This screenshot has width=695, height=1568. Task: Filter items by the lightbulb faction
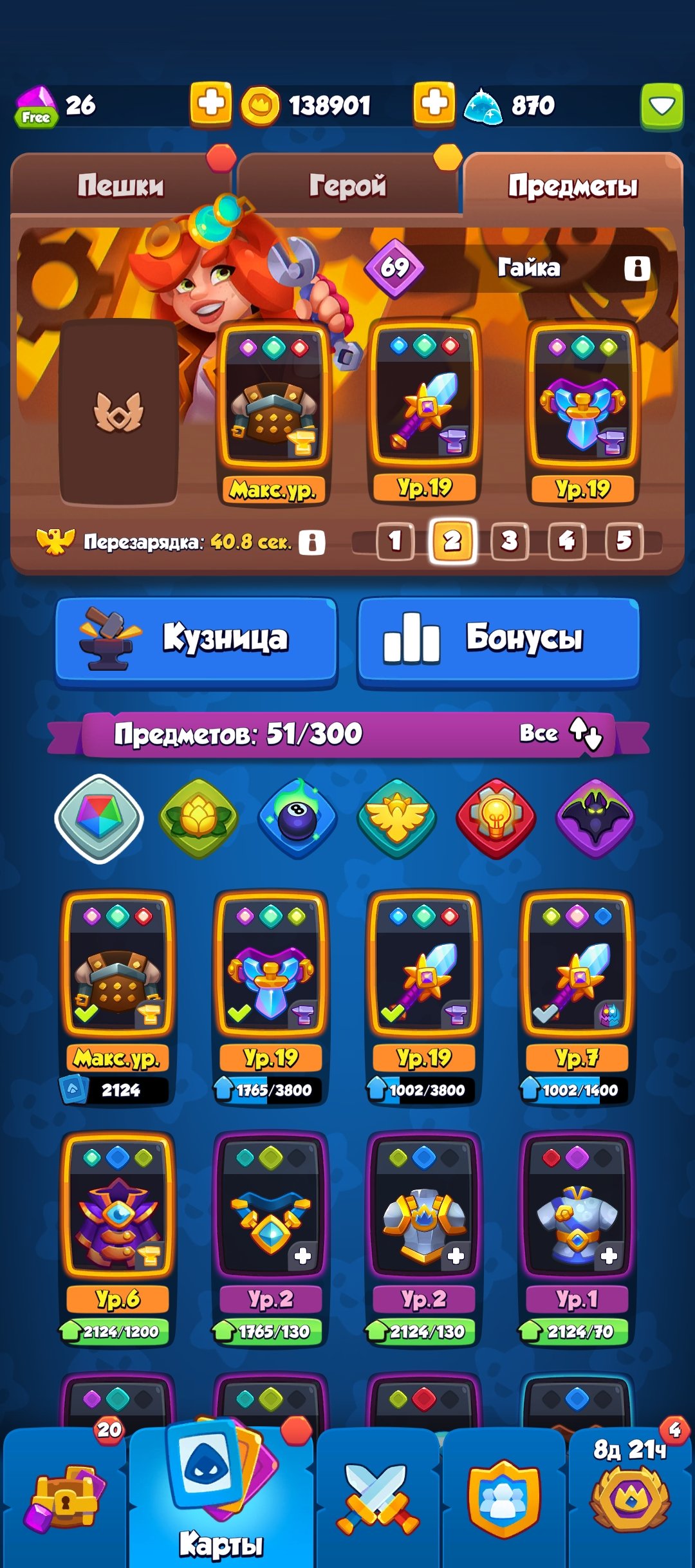496,818
